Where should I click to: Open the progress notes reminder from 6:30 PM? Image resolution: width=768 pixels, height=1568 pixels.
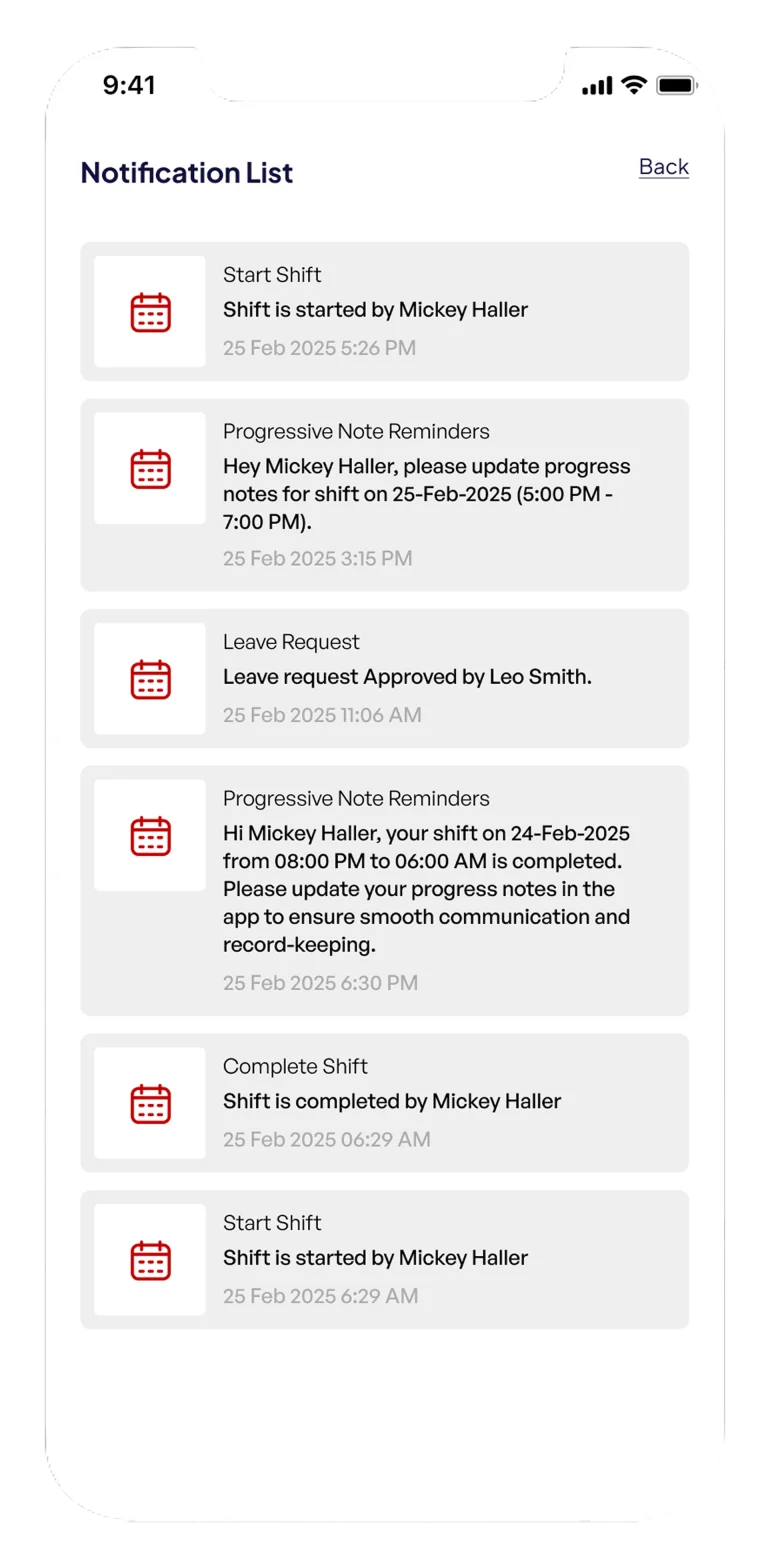[x=384, y=890]
